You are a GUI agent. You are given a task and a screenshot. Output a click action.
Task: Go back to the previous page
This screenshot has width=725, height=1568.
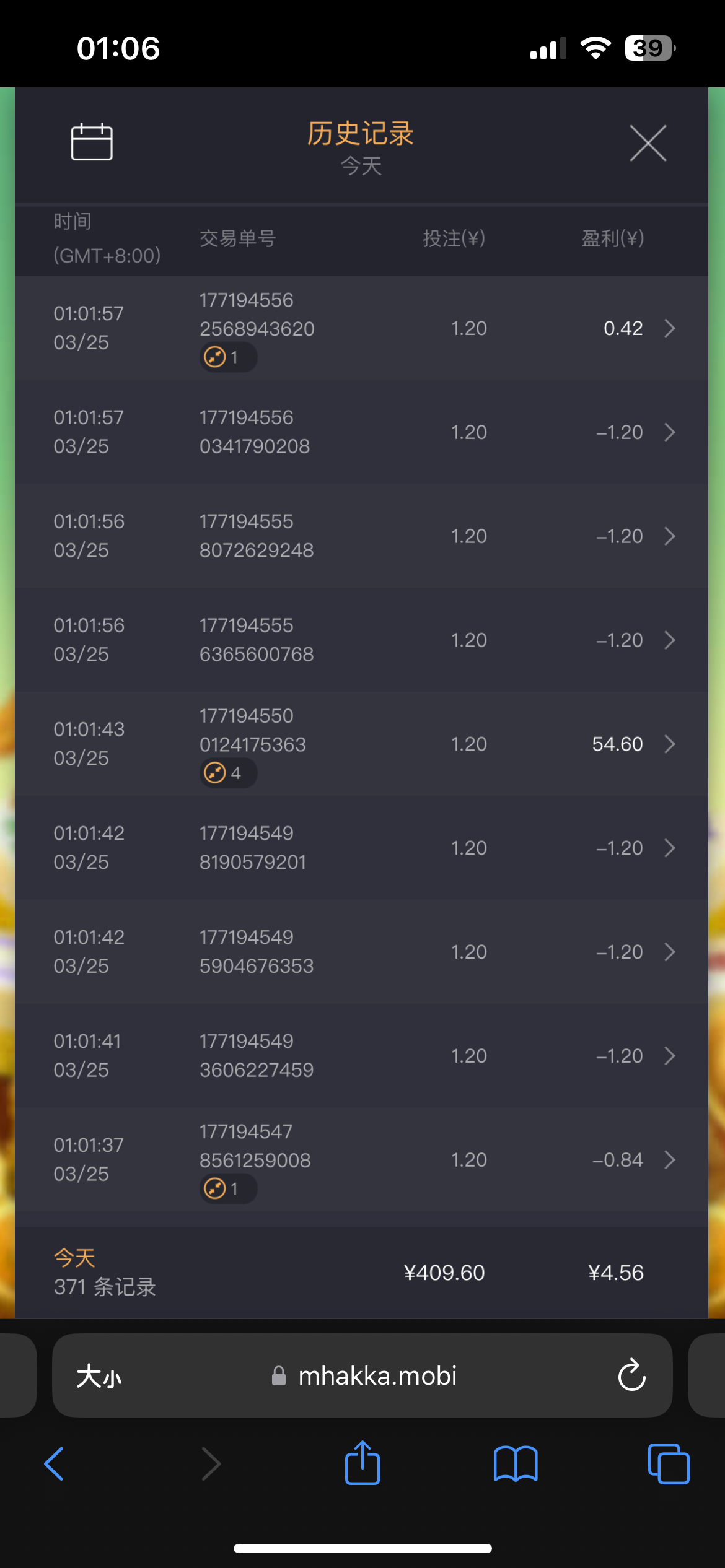(x=55, y=1464)
